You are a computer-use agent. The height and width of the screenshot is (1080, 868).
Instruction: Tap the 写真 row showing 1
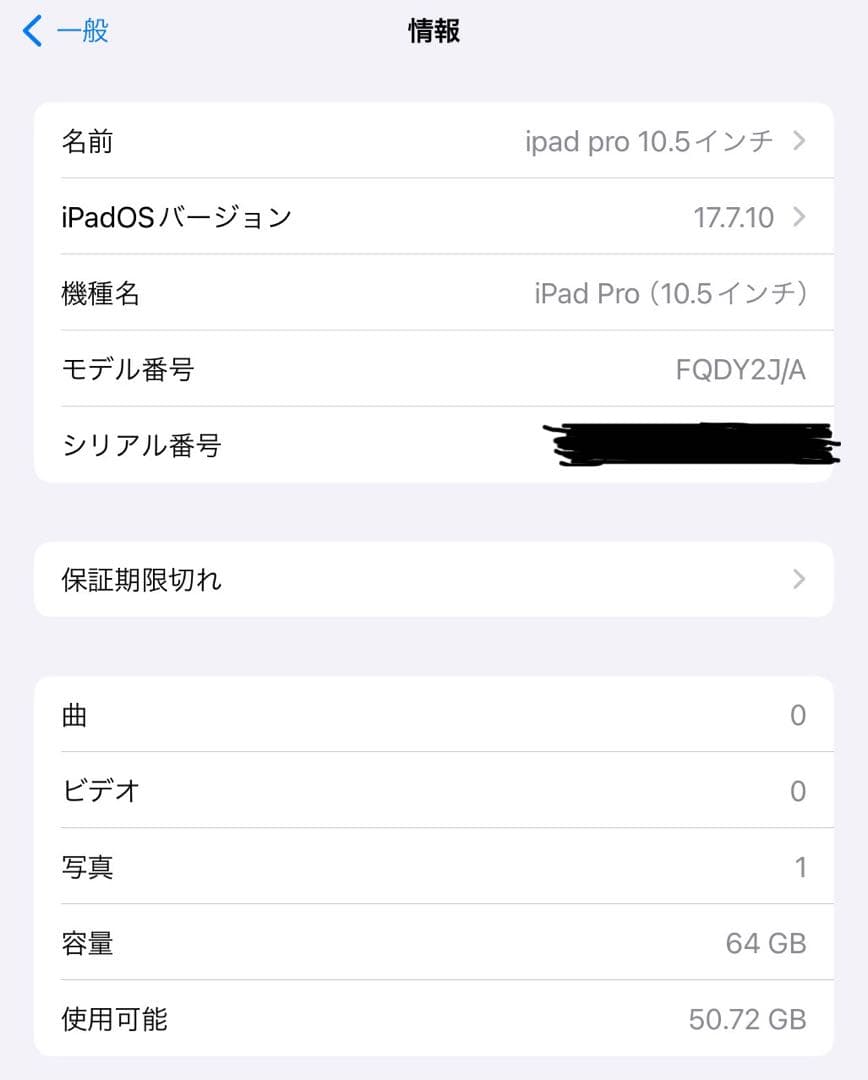click(x=434, y=867)
